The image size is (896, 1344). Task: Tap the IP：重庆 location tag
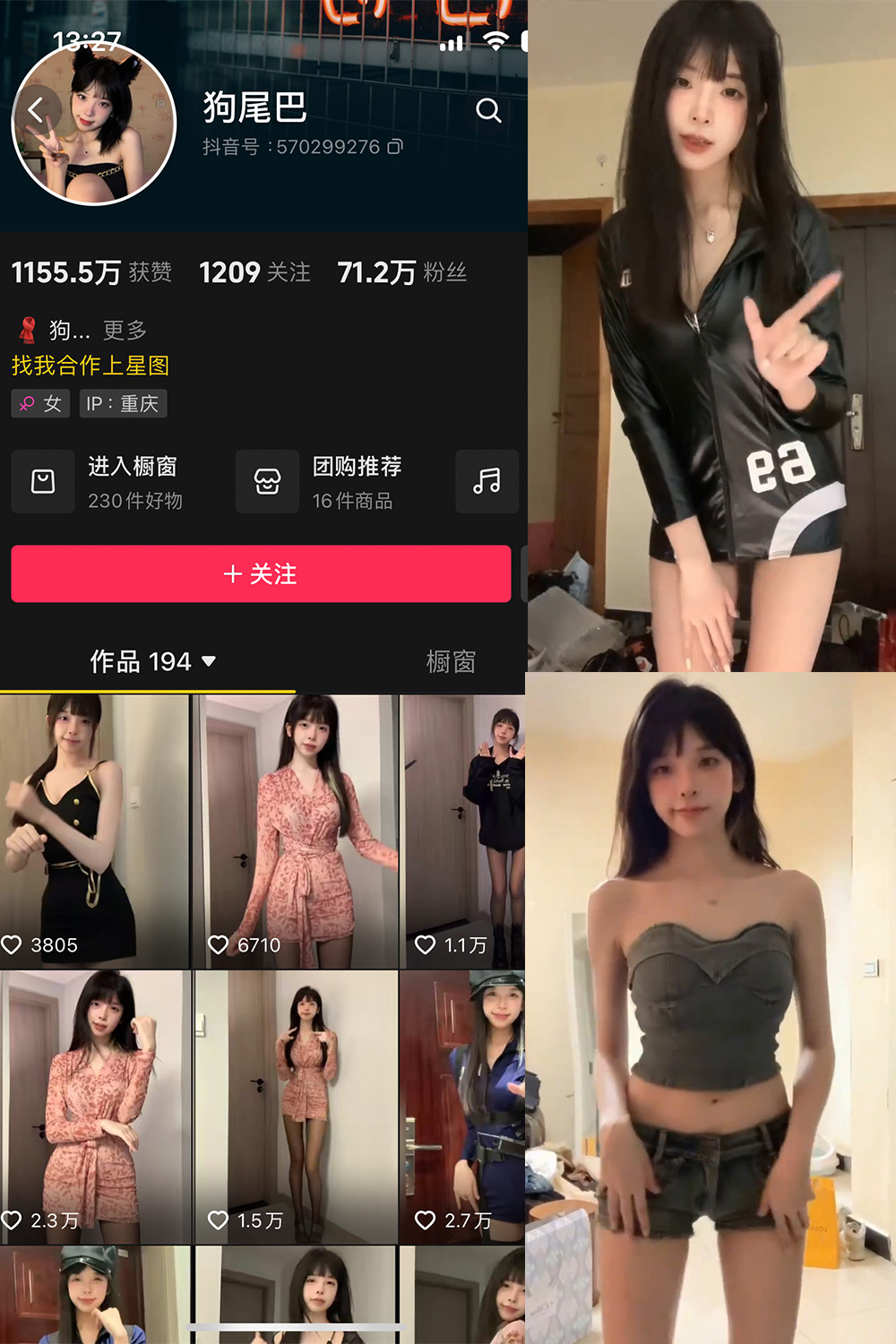tap(123, 403)
